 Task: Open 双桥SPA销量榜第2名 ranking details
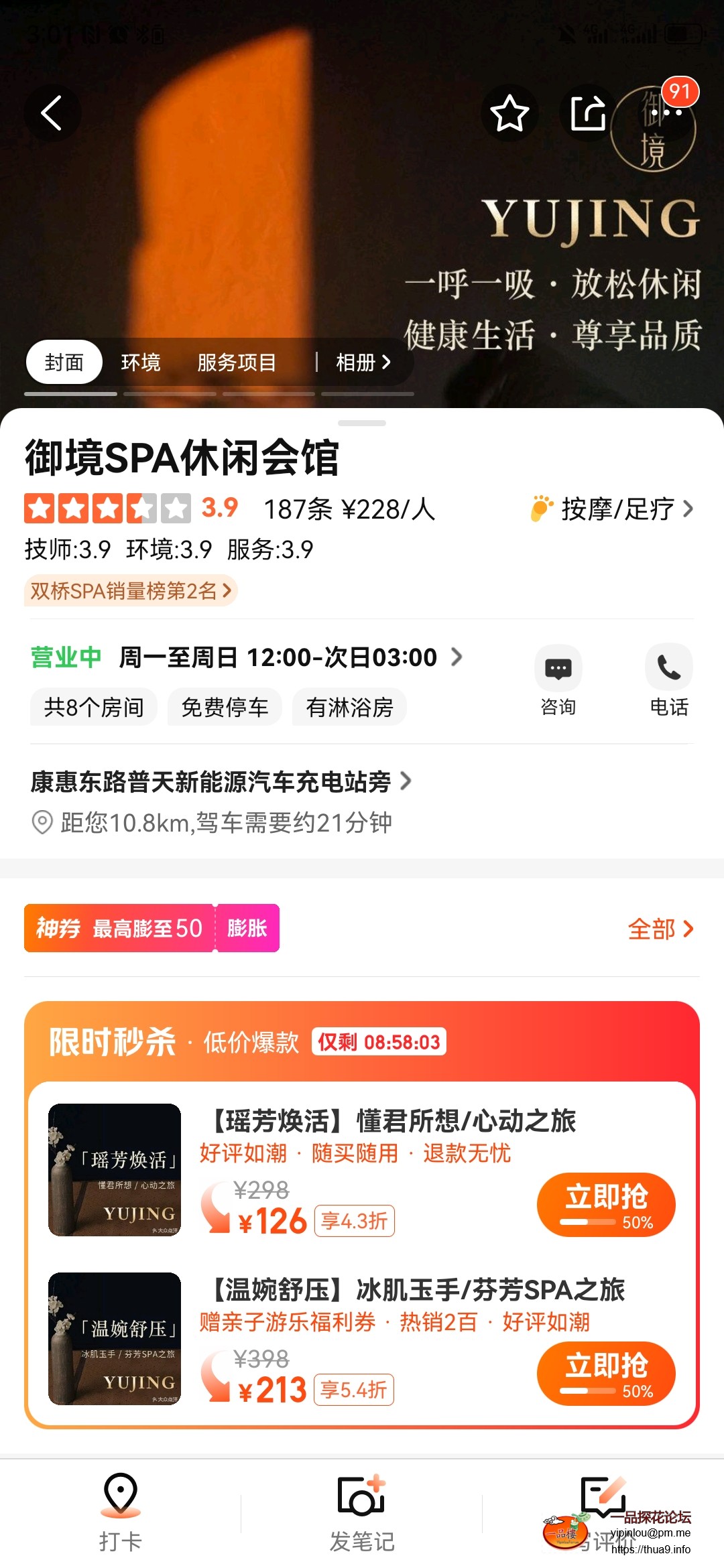(x=131, y=590)
